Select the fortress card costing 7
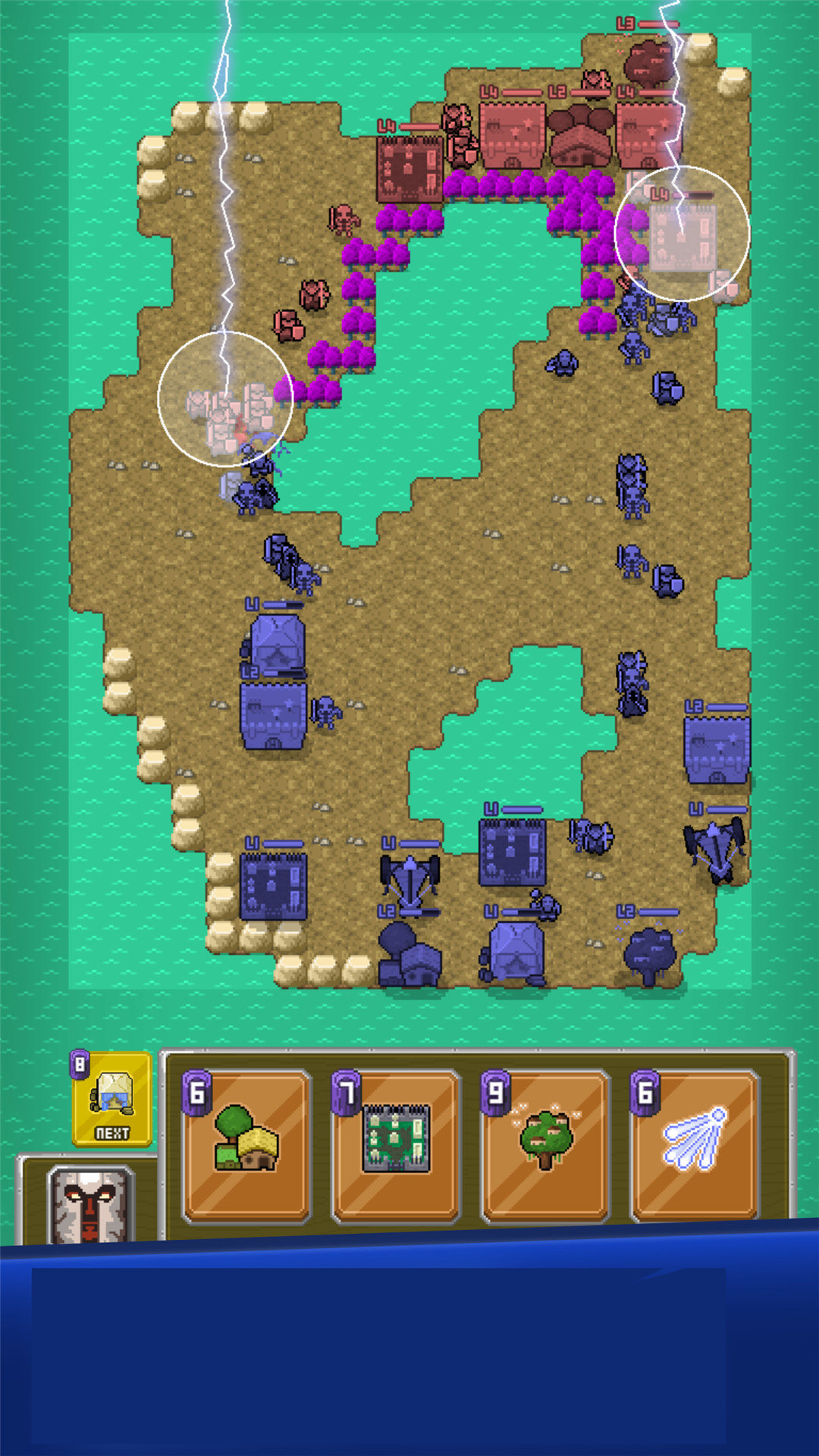The width and height of the screenshot is (819, 1456). click(x=397, y=1145)
